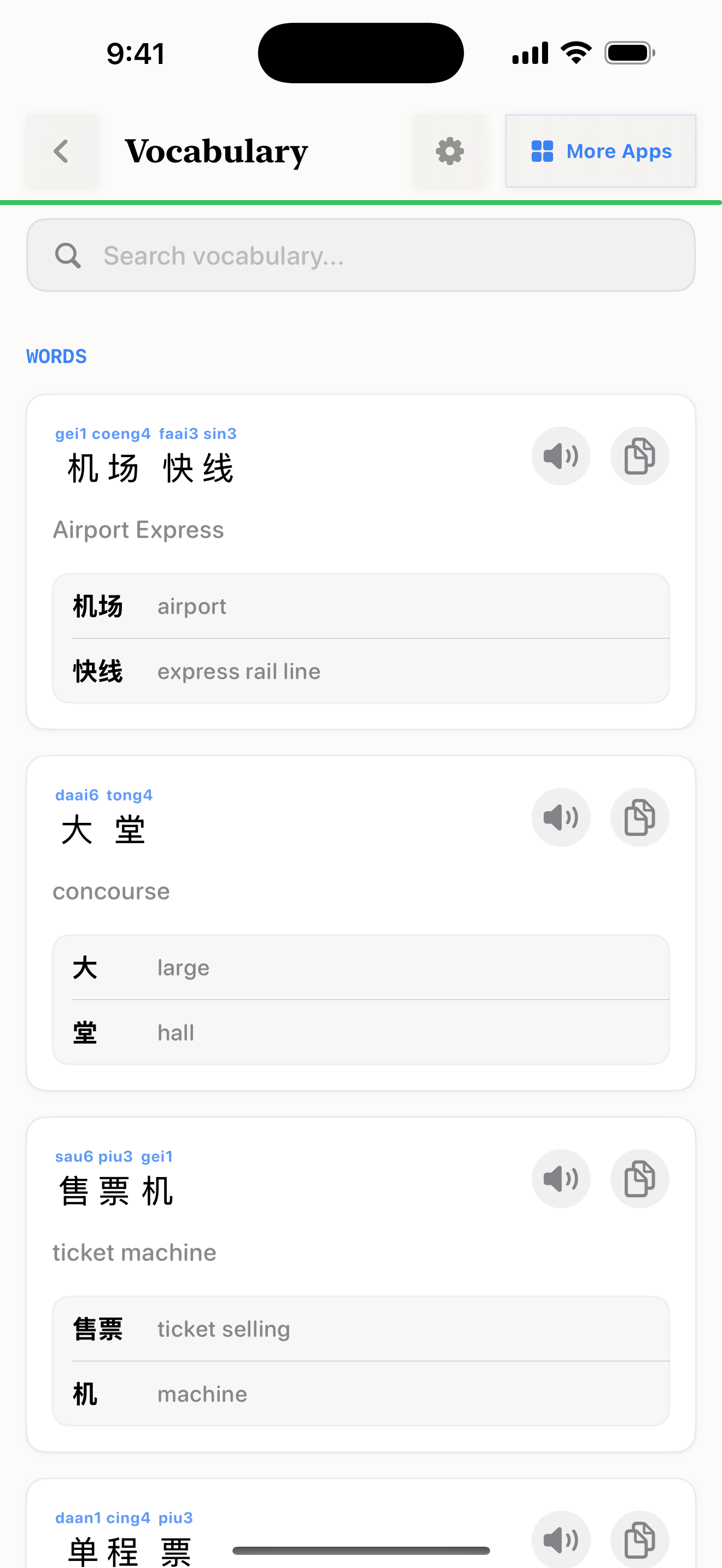Copy the ticket machine word
Viewport: 722px width, 1568px height.
(639, 1178)
